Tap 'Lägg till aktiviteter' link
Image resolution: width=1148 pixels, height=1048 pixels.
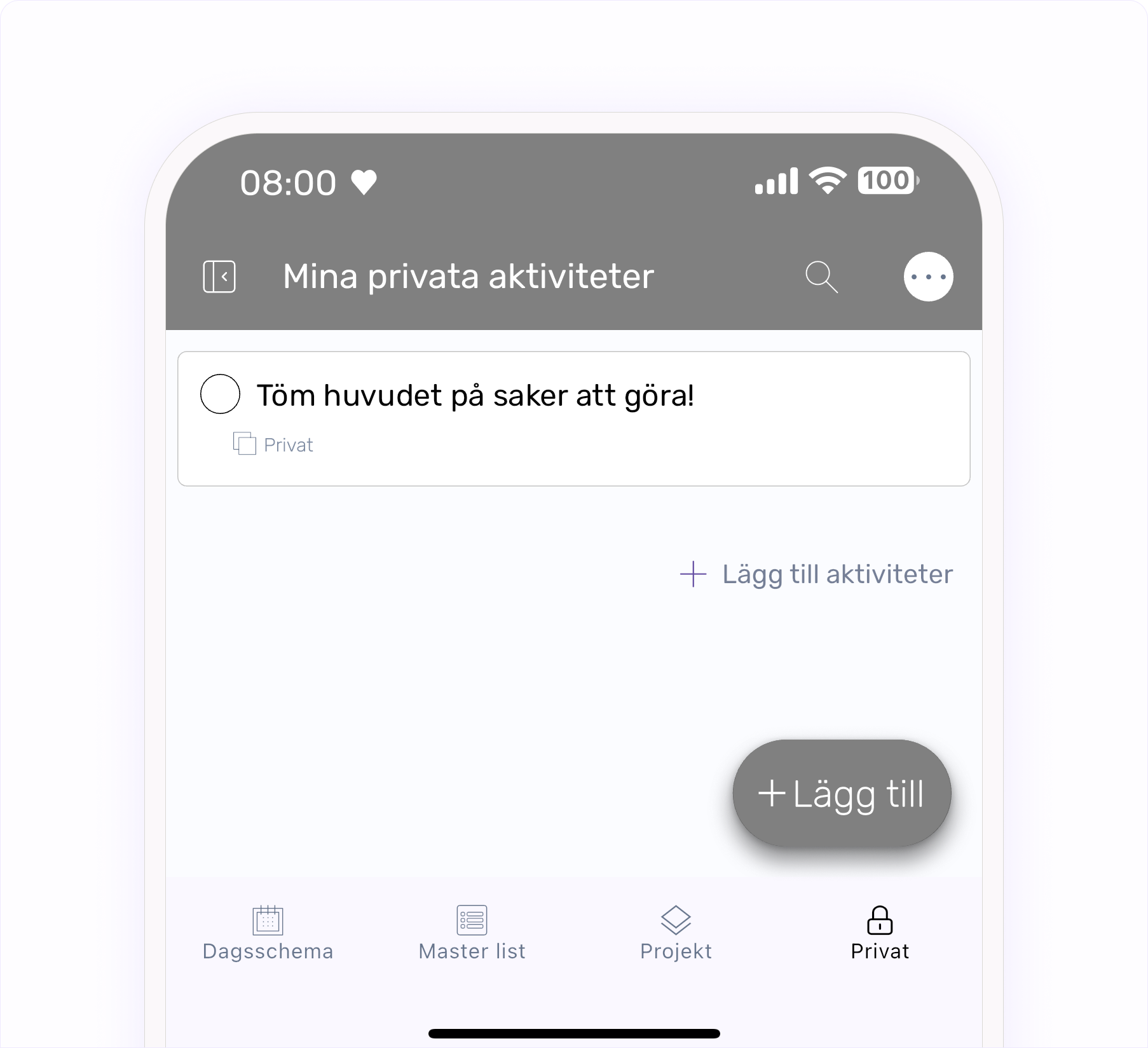click(817, 574)
